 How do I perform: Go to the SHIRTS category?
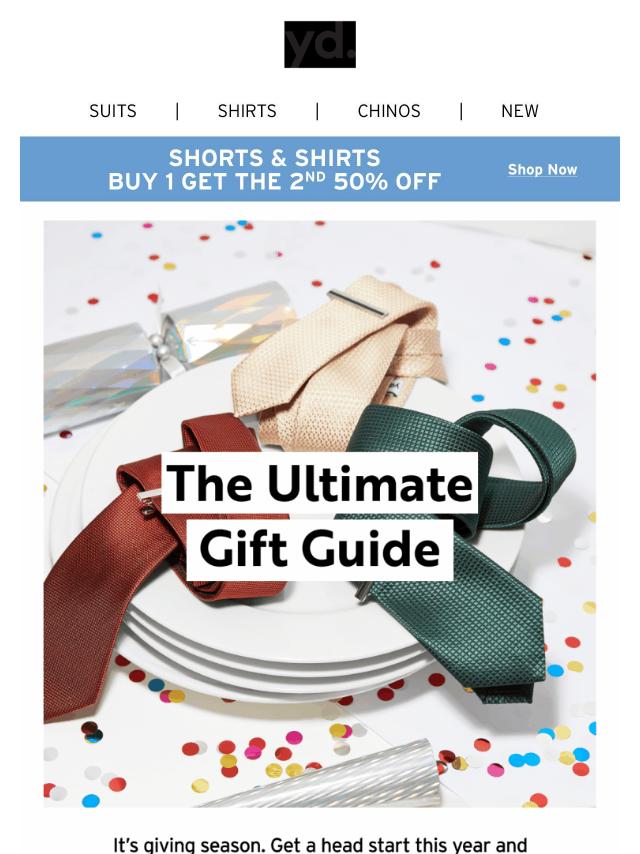click(247, 111)
